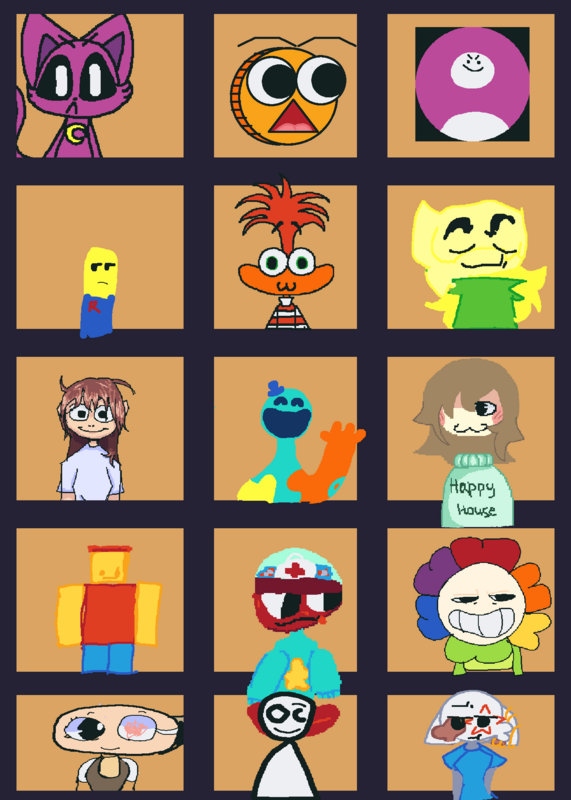Select the purple cat avatar tile
The height and width of the screenshot is (800, 571).
[x=100, y=86]
